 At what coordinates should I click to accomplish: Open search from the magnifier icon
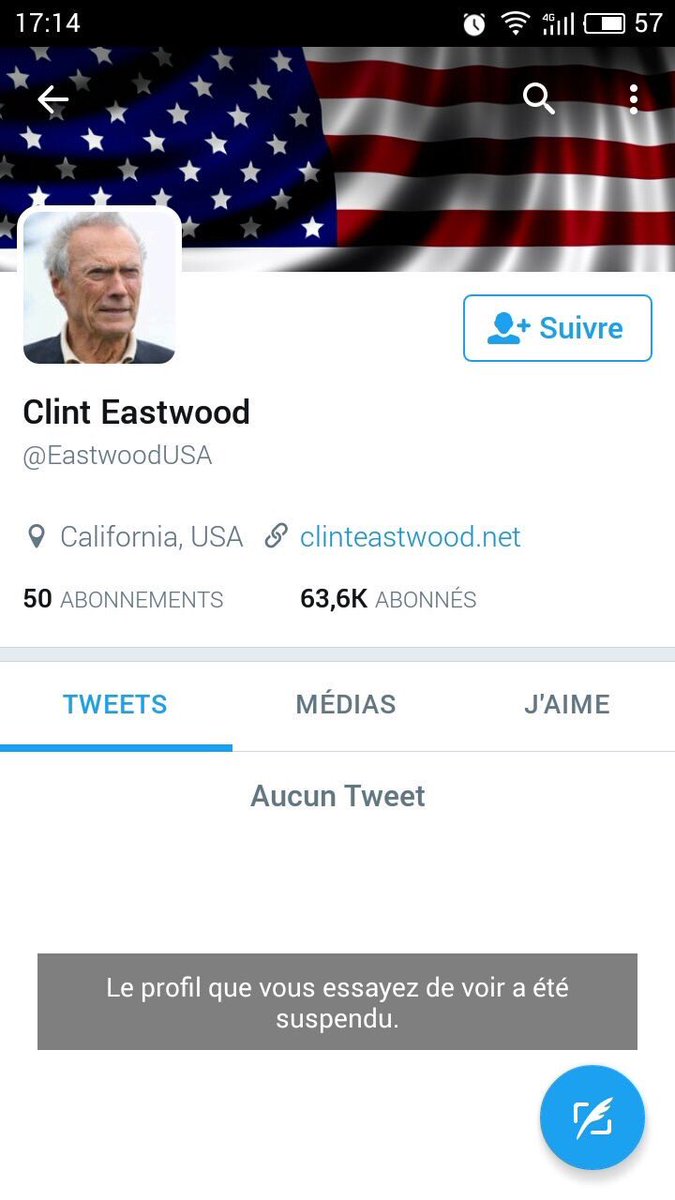tap(539, 98)
